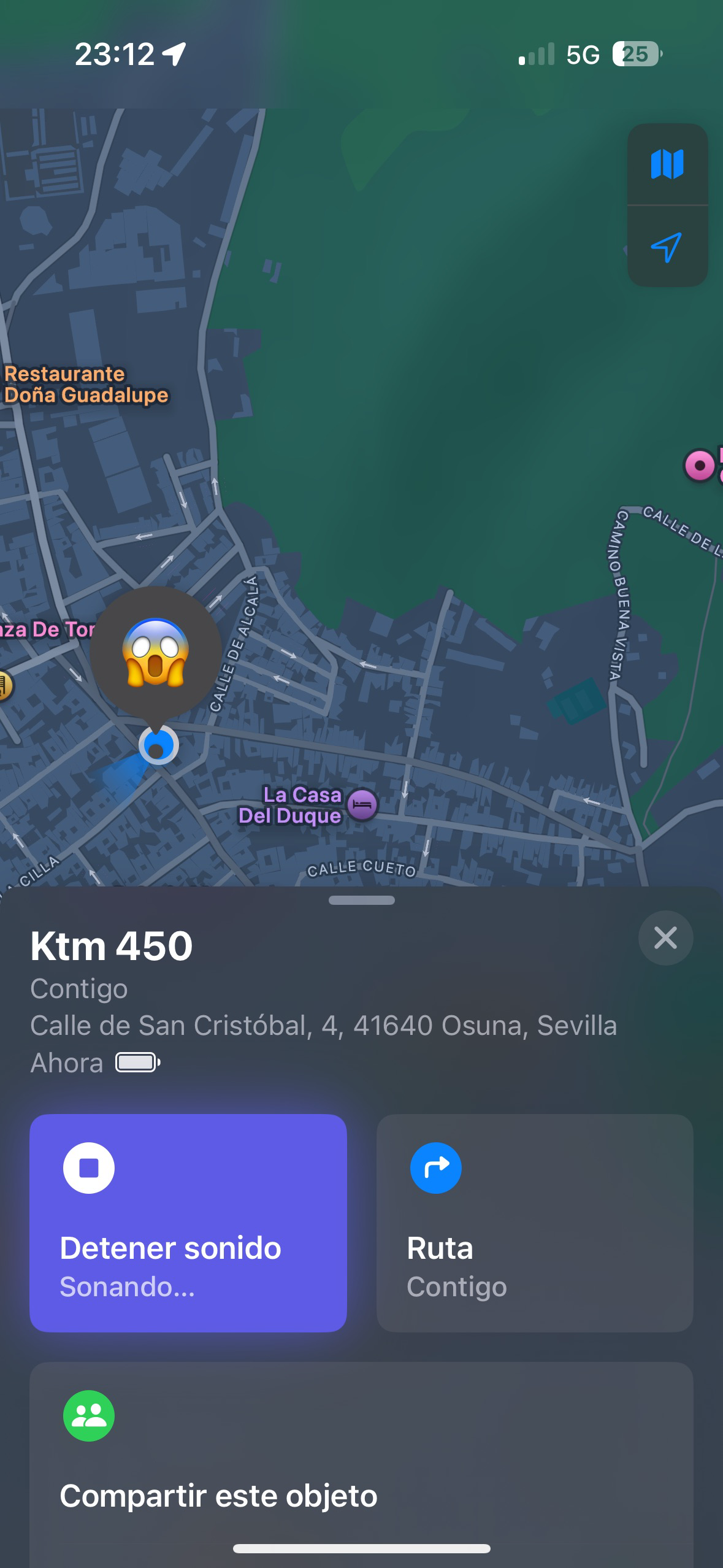This screenshot has width=723, height=1568.
Task: Close the Ktm 450 details panel
Action: click(665, 938)
